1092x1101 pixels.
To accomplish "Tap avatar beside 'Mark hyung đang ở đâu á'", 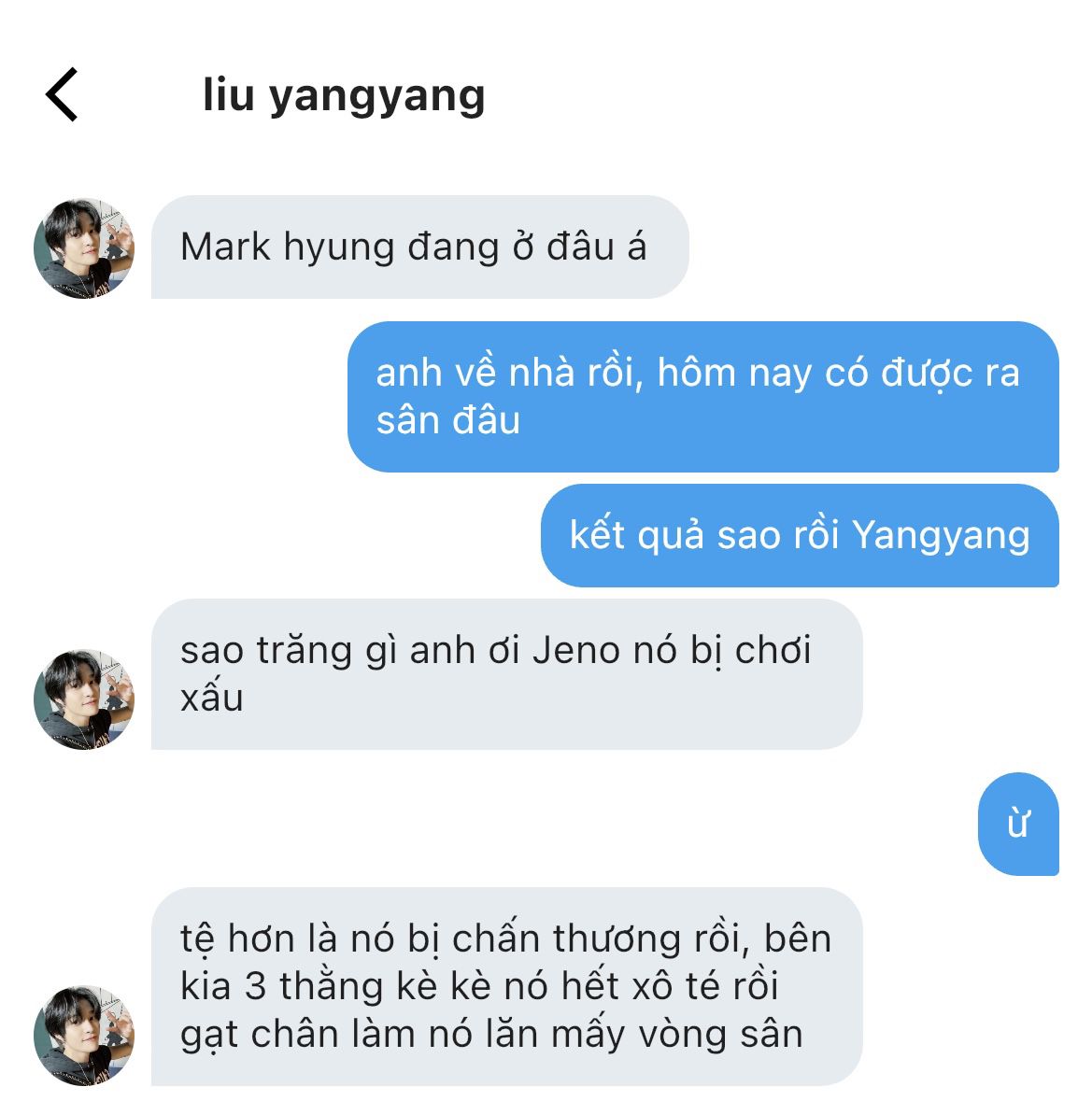I will [84, 247].
